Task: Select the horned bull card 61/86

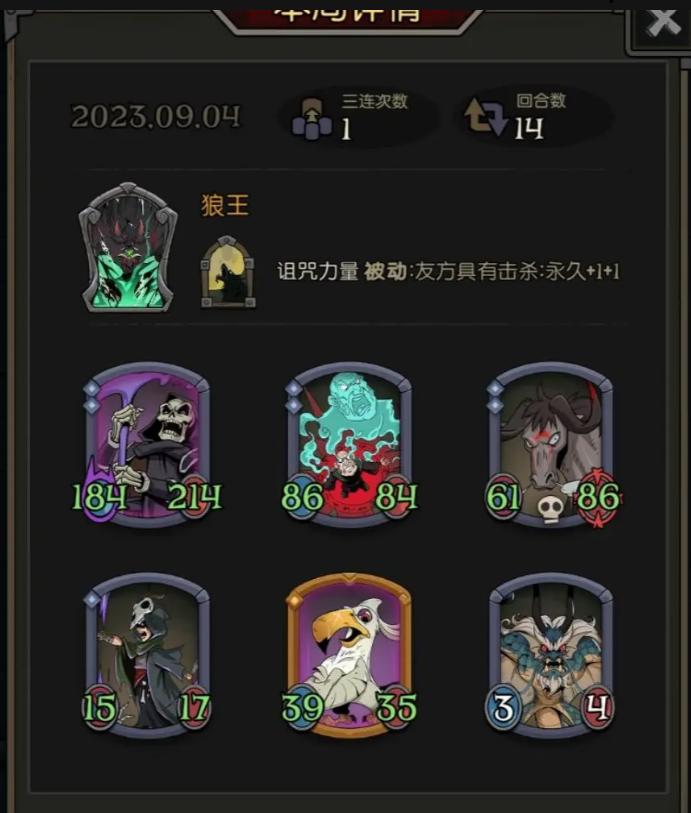Action: [551, 443]
